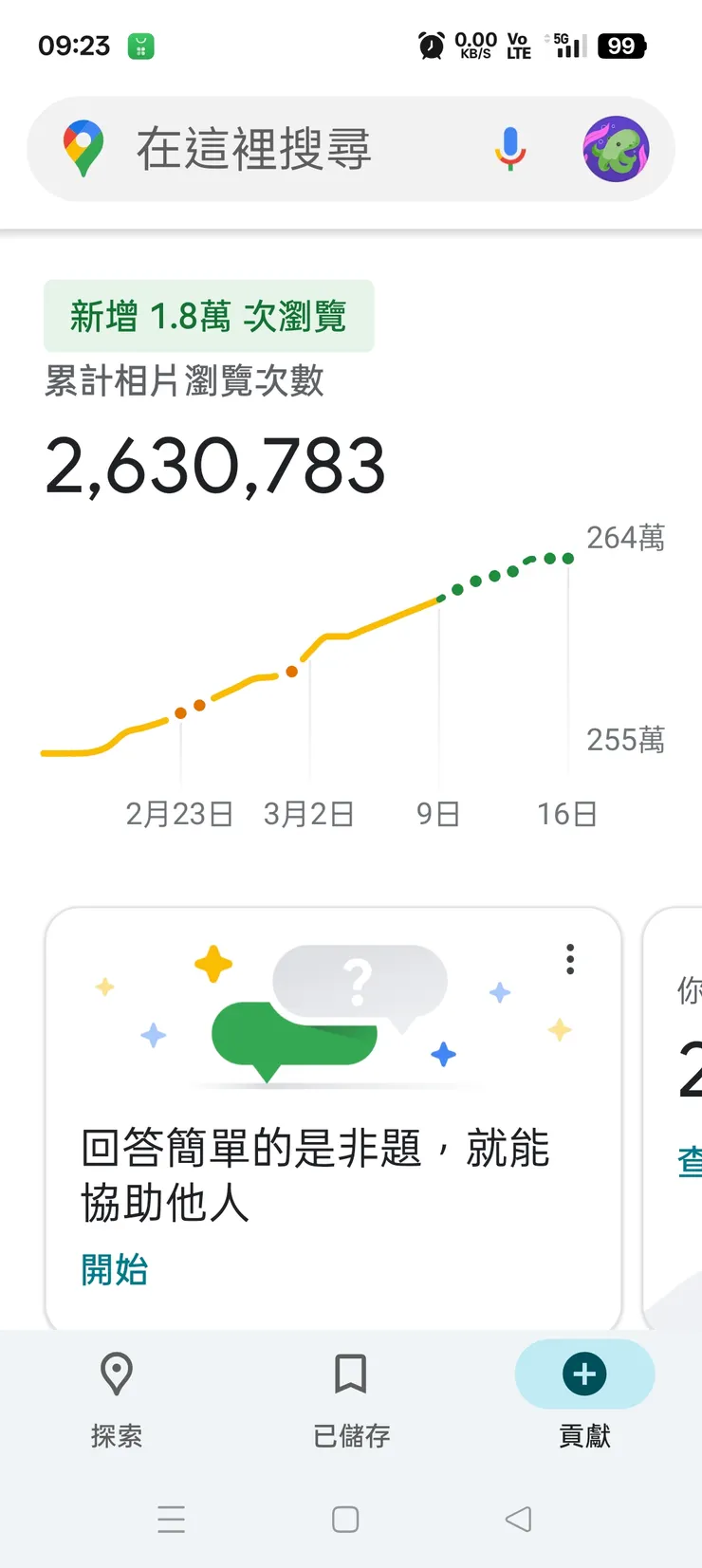Tap 開始 to answer yes/no questions
Viewport: 702px width, 1568px height.
coord(115,1269)
